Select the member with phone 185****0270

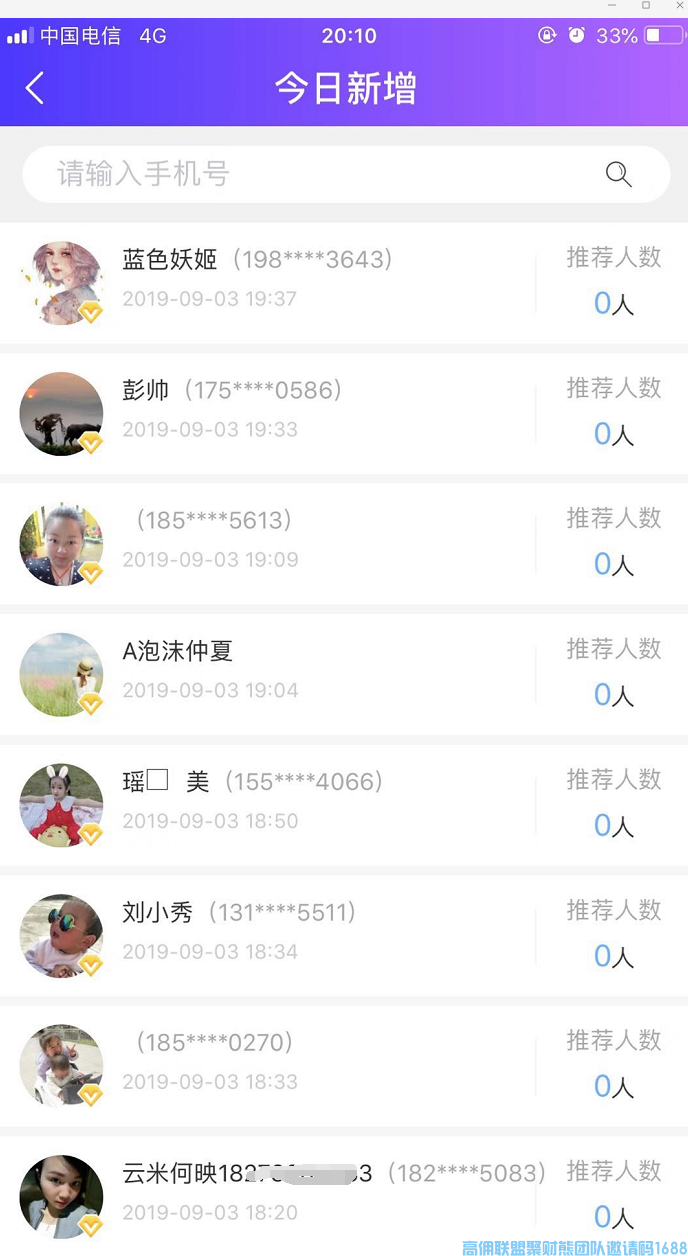300,1063
